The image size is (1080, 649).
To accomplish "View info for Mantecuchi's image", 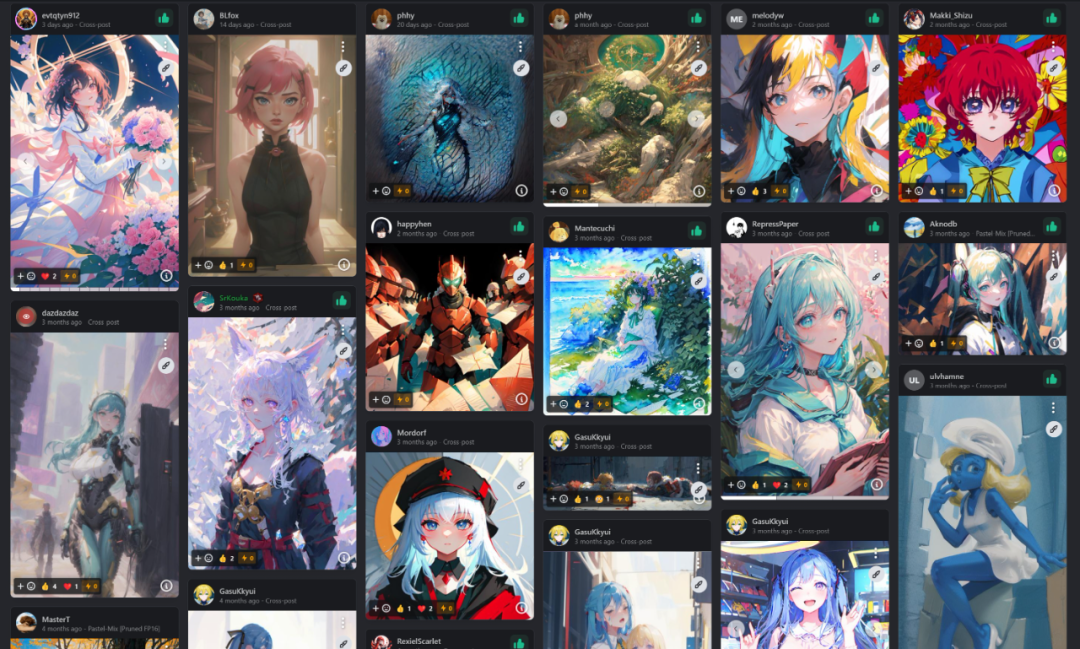I will [x=698, y=403].
